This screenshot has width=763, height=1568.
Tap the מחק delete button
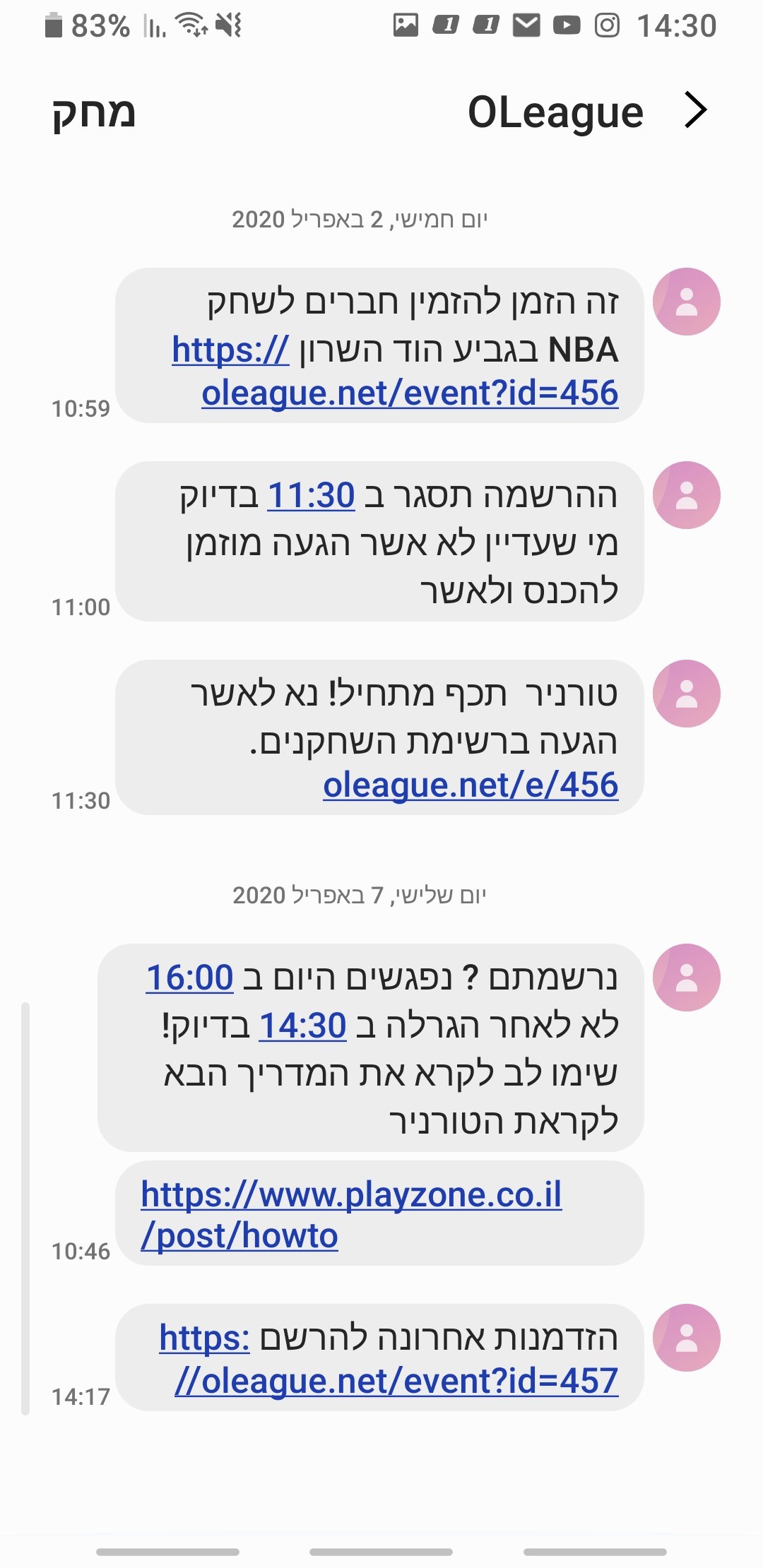click(x=93, y=113)
